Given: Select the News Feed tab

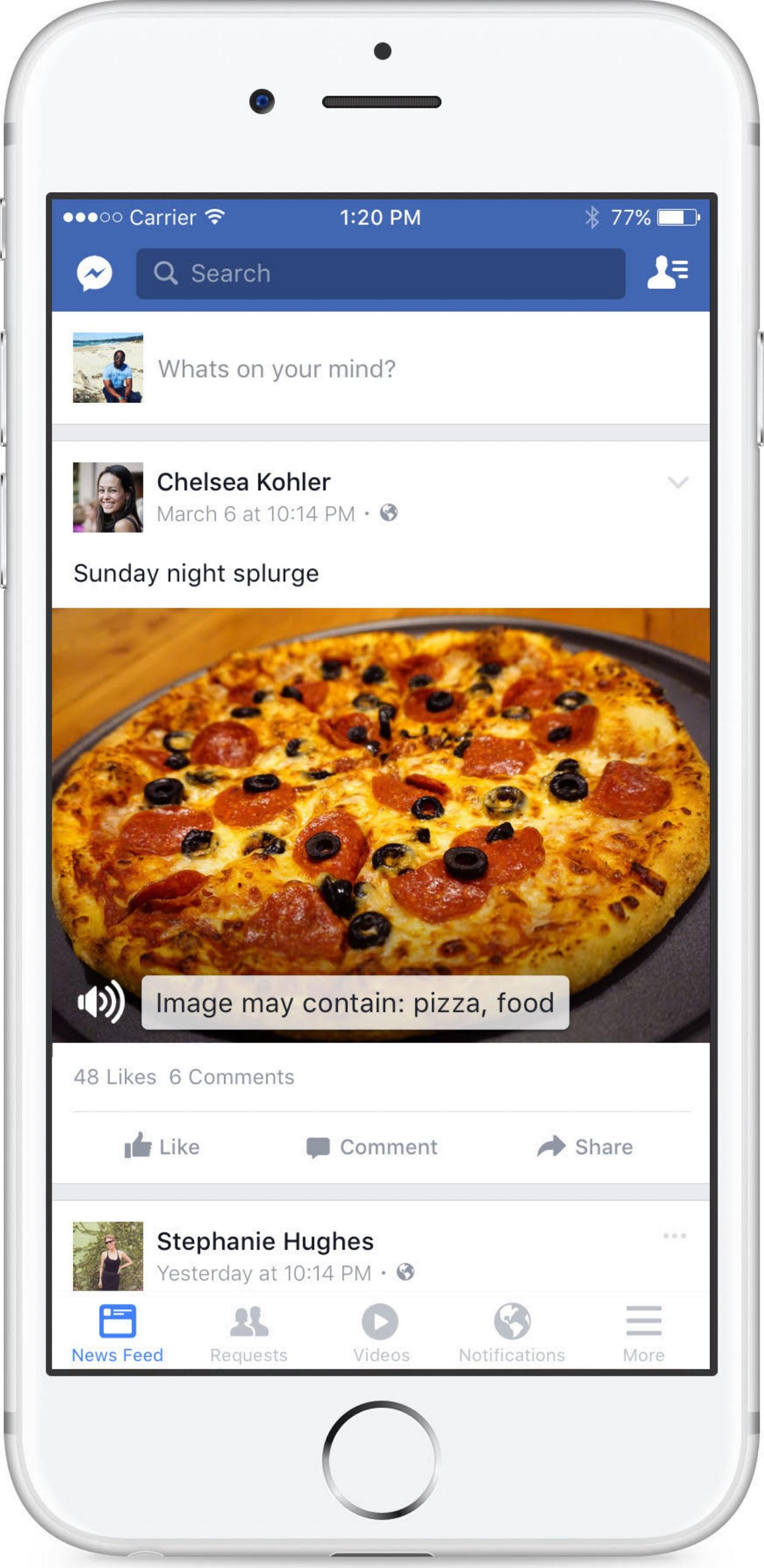Looking at the screenshot, I should click(x=118, y=1334).
